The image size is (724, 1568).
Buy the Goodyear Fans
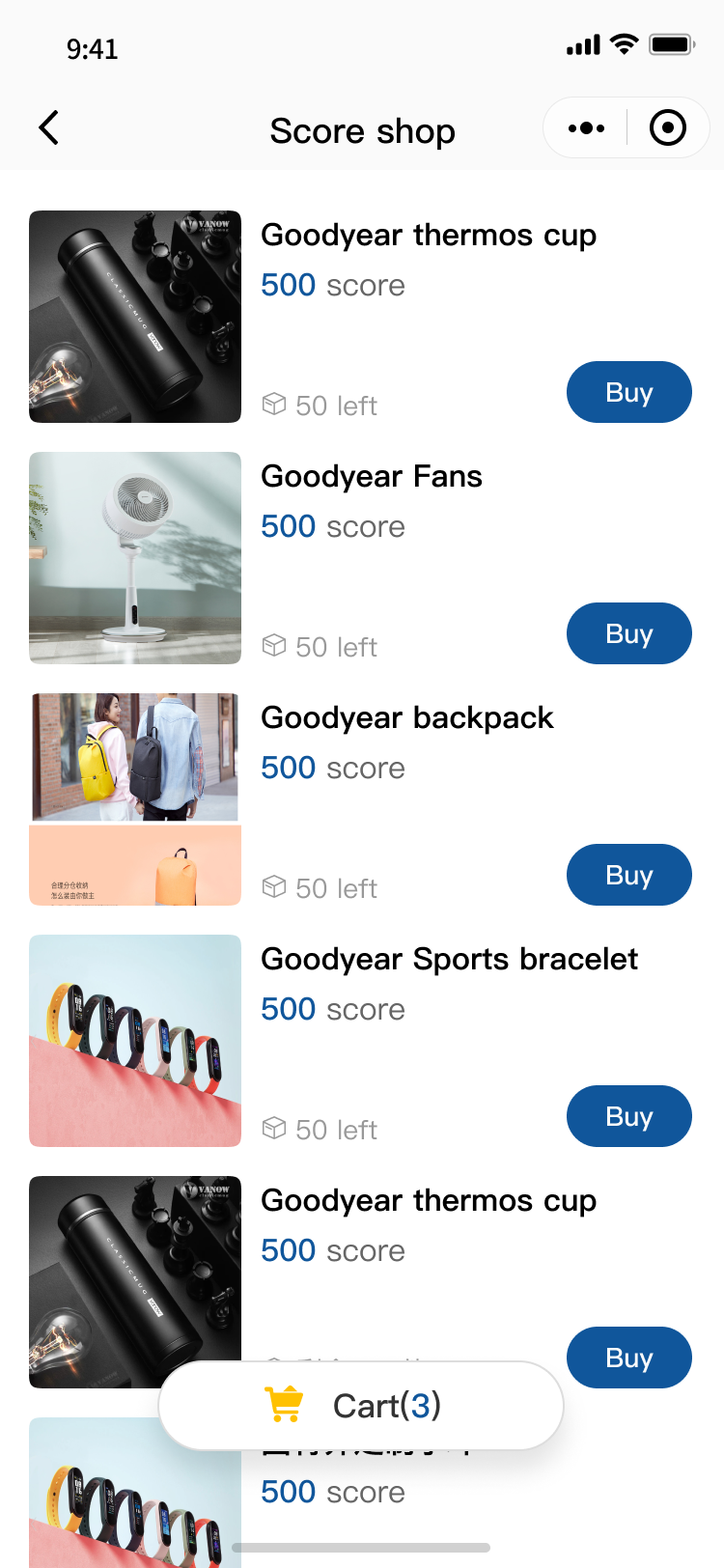point(628,633)
